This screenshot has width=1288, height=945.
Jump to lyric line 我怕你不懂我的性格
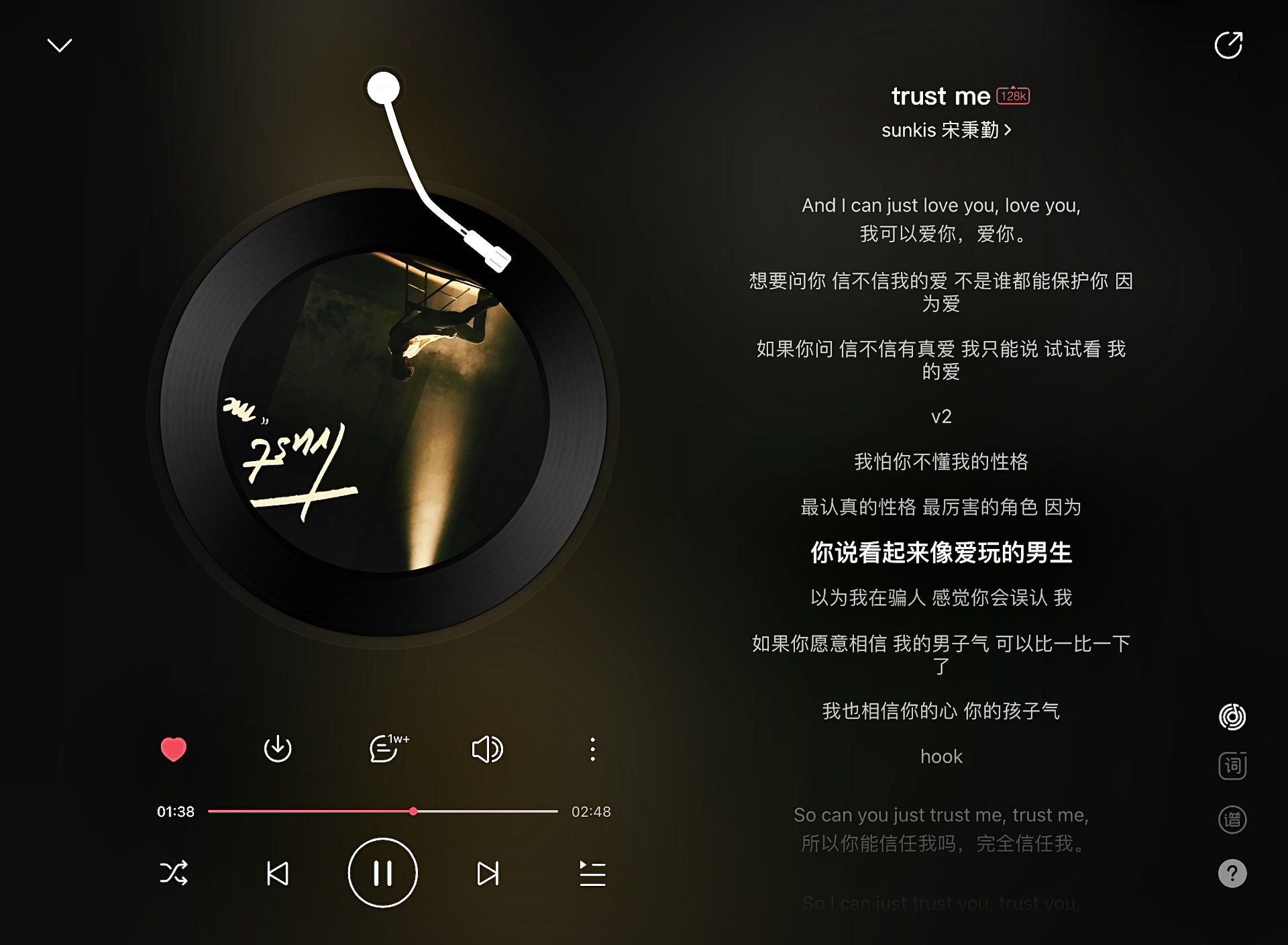point(941,462)
